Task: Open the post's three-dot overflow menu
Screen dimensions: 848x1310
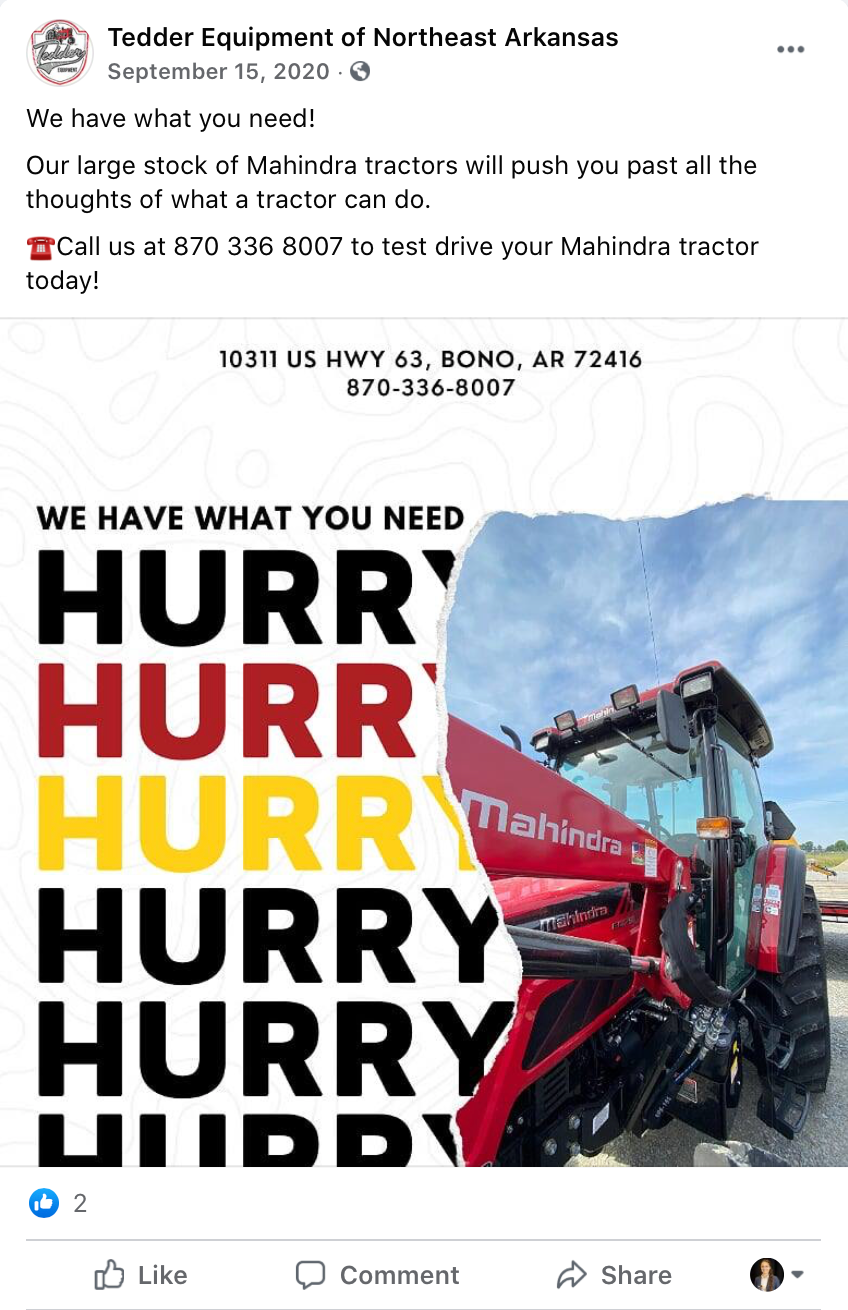Action: click(x=790, y=50)
